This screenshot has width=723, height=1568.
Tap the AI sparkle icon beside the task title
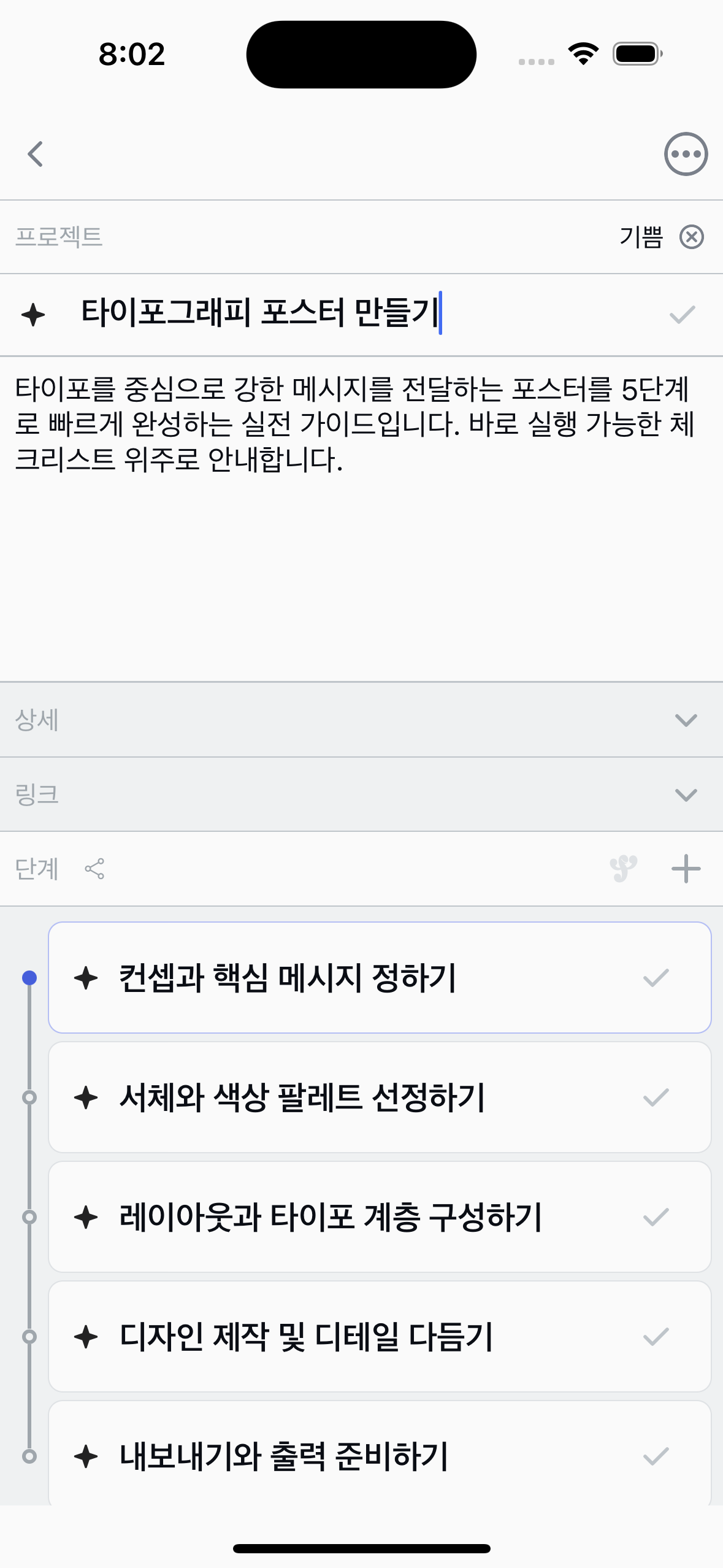tap(34, 315)
